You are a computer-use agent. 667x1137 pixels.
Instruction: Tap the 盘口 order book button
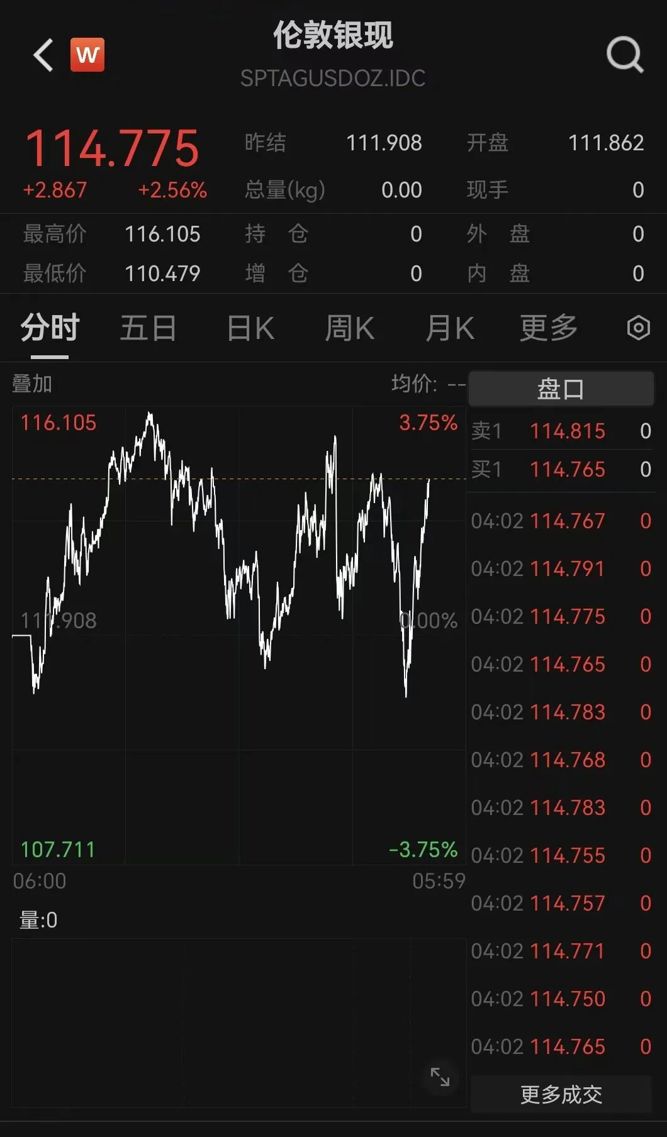click(x=561, y=389)
